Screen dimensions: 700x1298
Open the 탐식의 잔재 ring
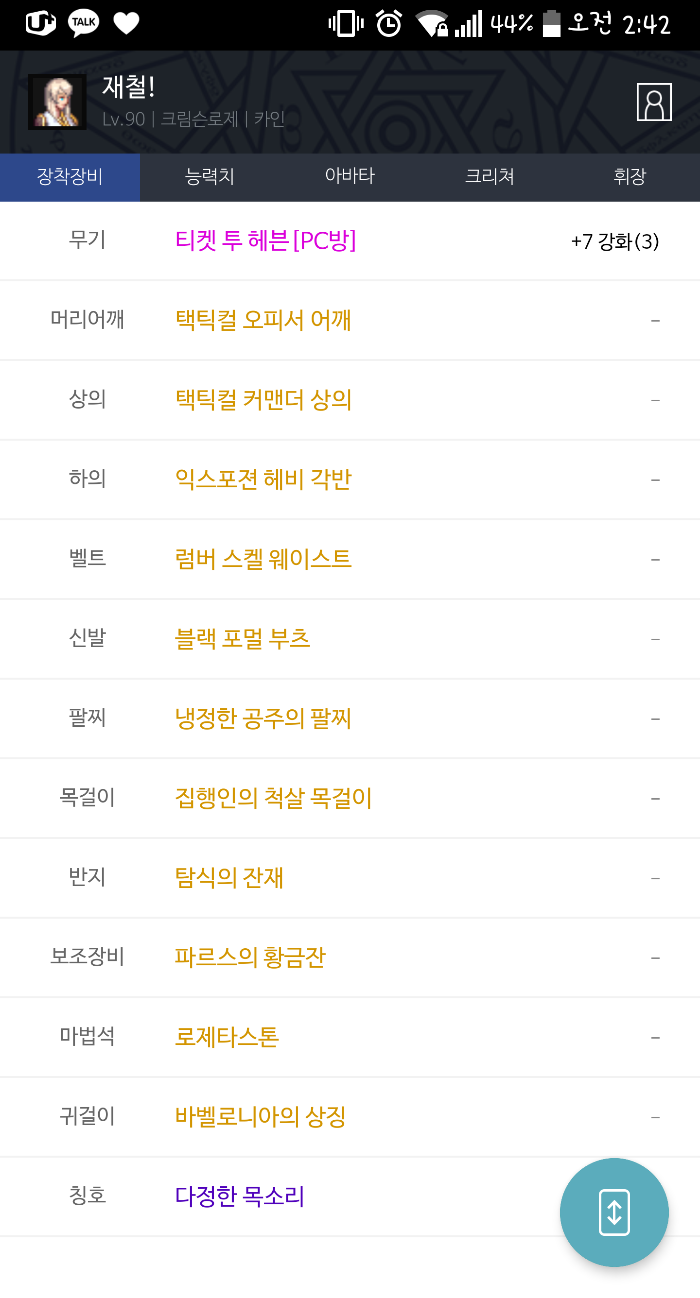point(229,877)
